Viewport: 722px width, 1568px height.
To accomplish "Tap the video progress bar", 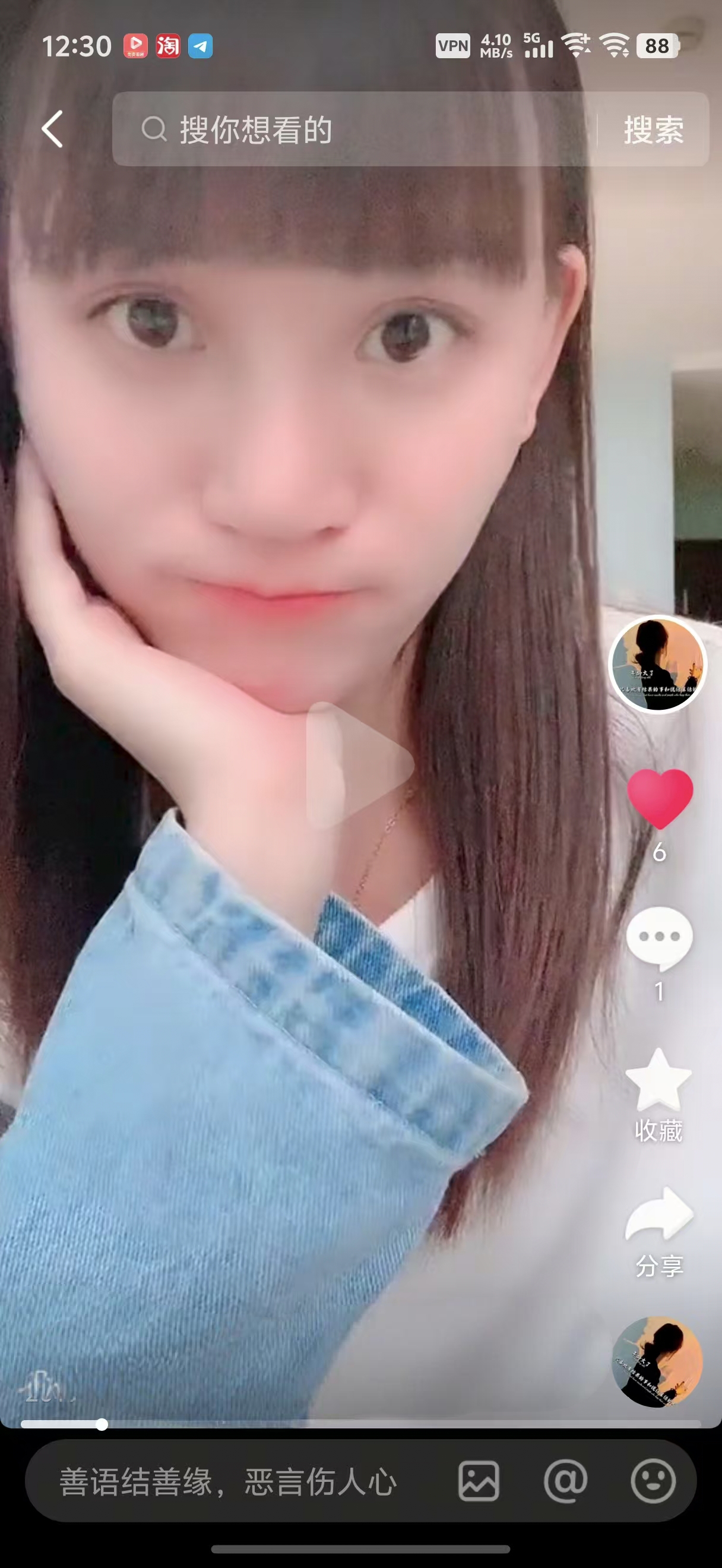I will pos(360,1424).
